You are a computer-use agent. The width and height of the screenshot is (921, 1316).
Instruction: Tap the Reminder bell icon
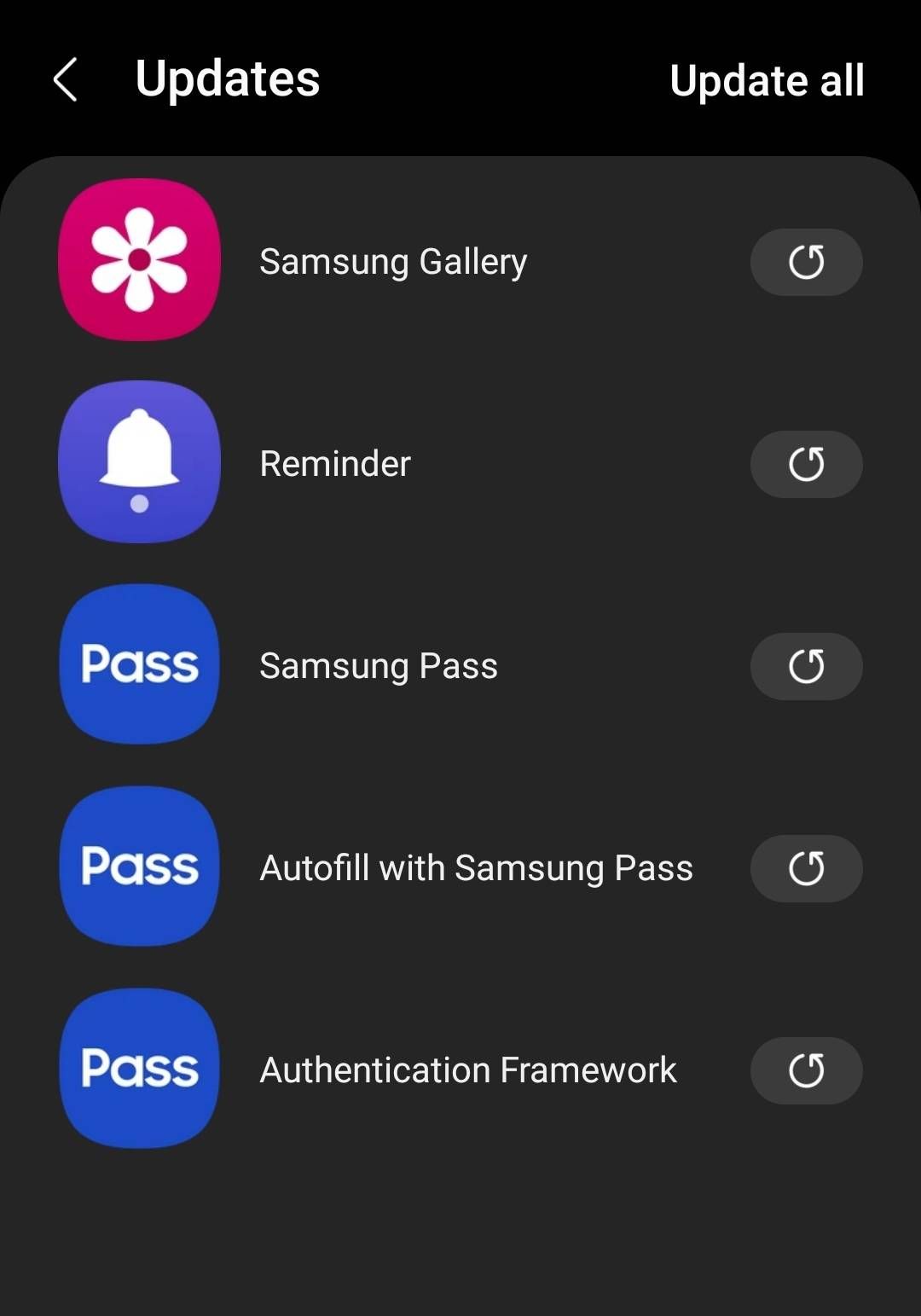pyautogui.click(x=139, y=462)
